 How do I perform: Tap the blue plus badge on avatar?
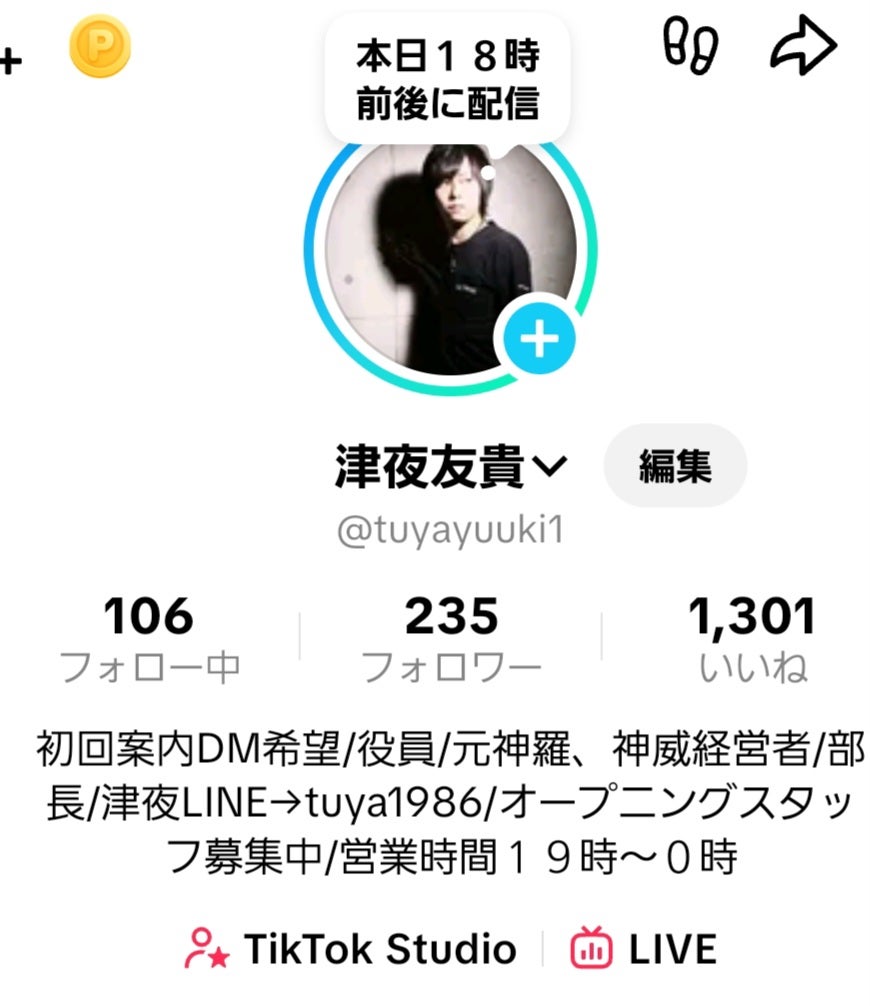coord(540,340)
